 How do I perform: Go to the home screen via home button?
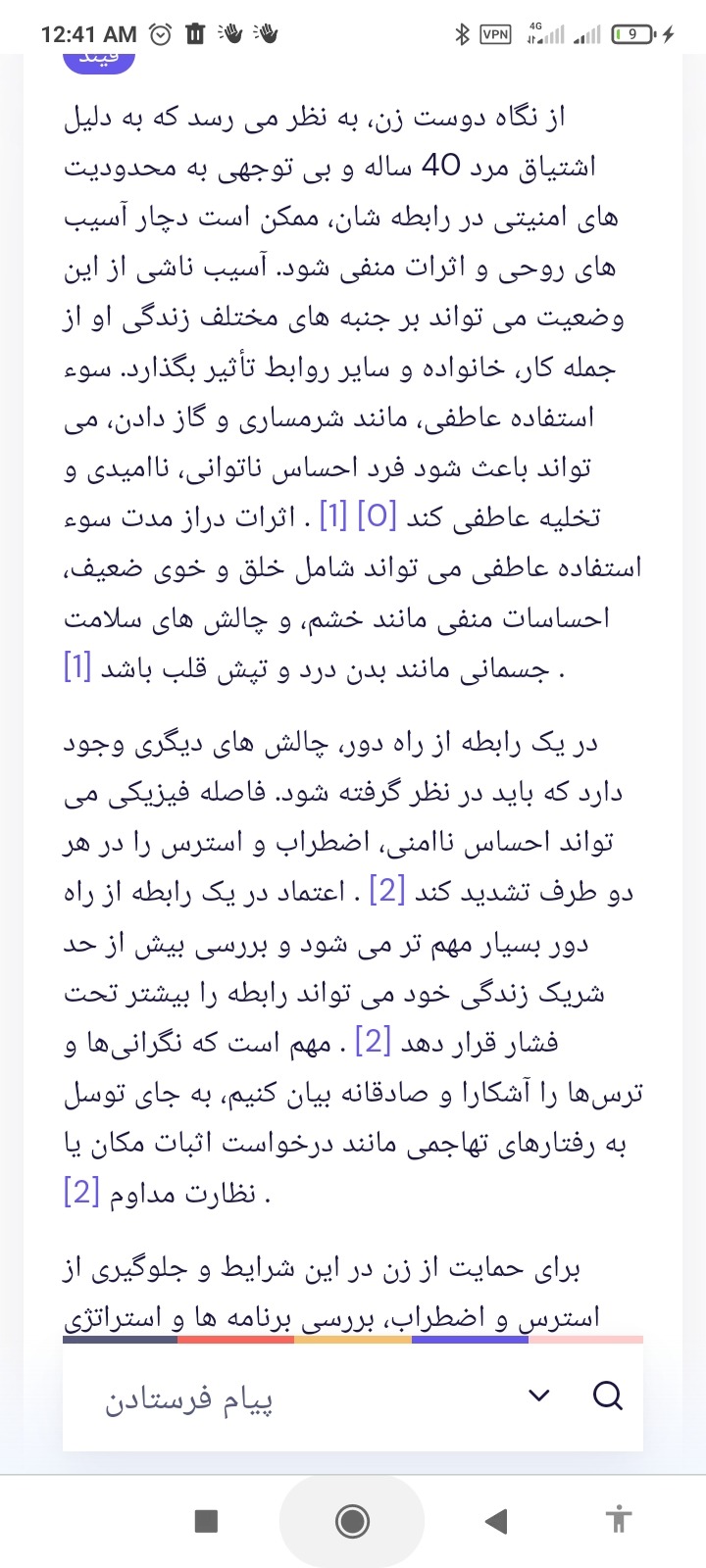pyautogui.click(x=352, y=1521)
